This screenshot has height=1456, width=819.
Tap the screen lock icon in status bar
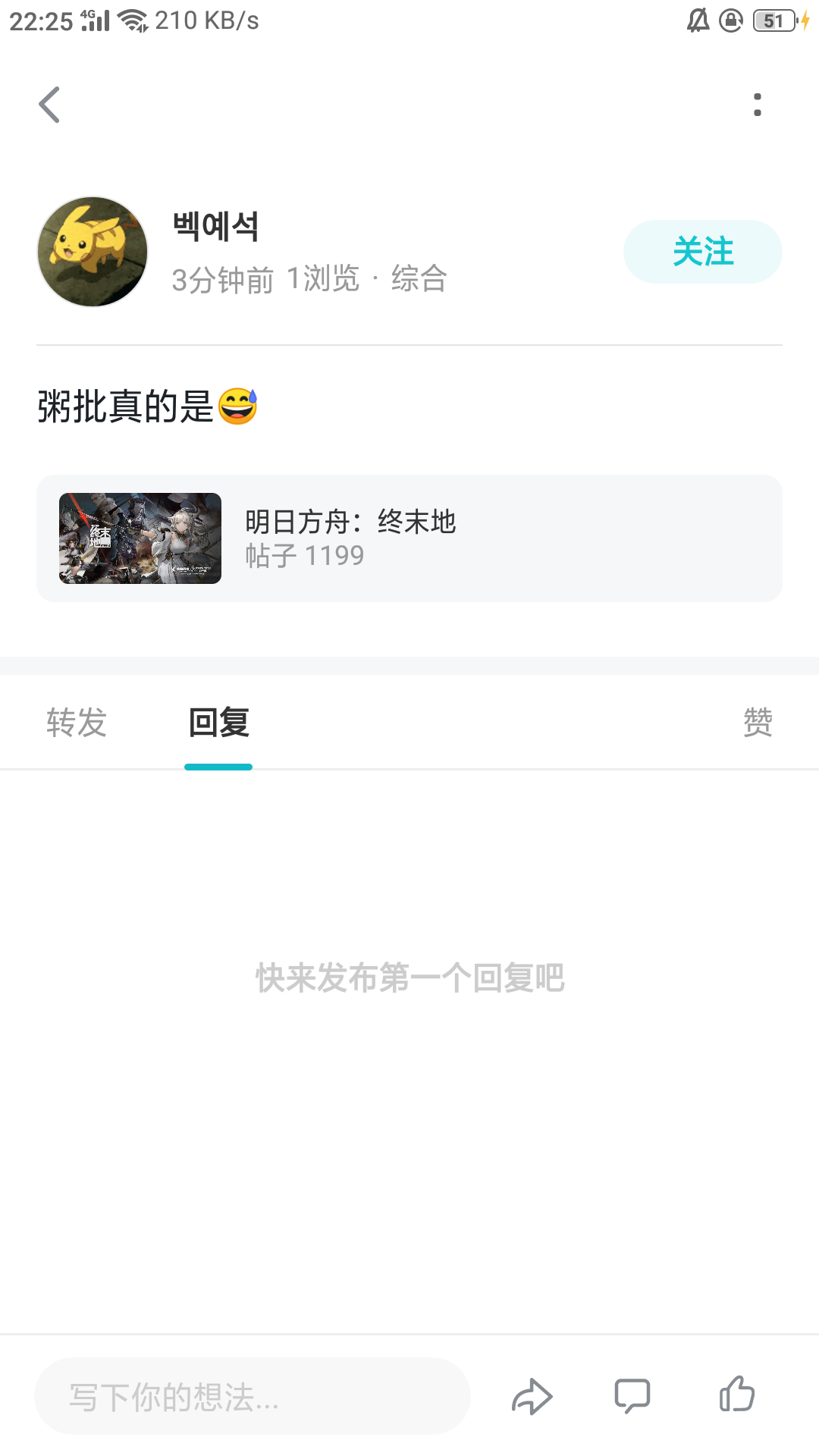point(730,20)
